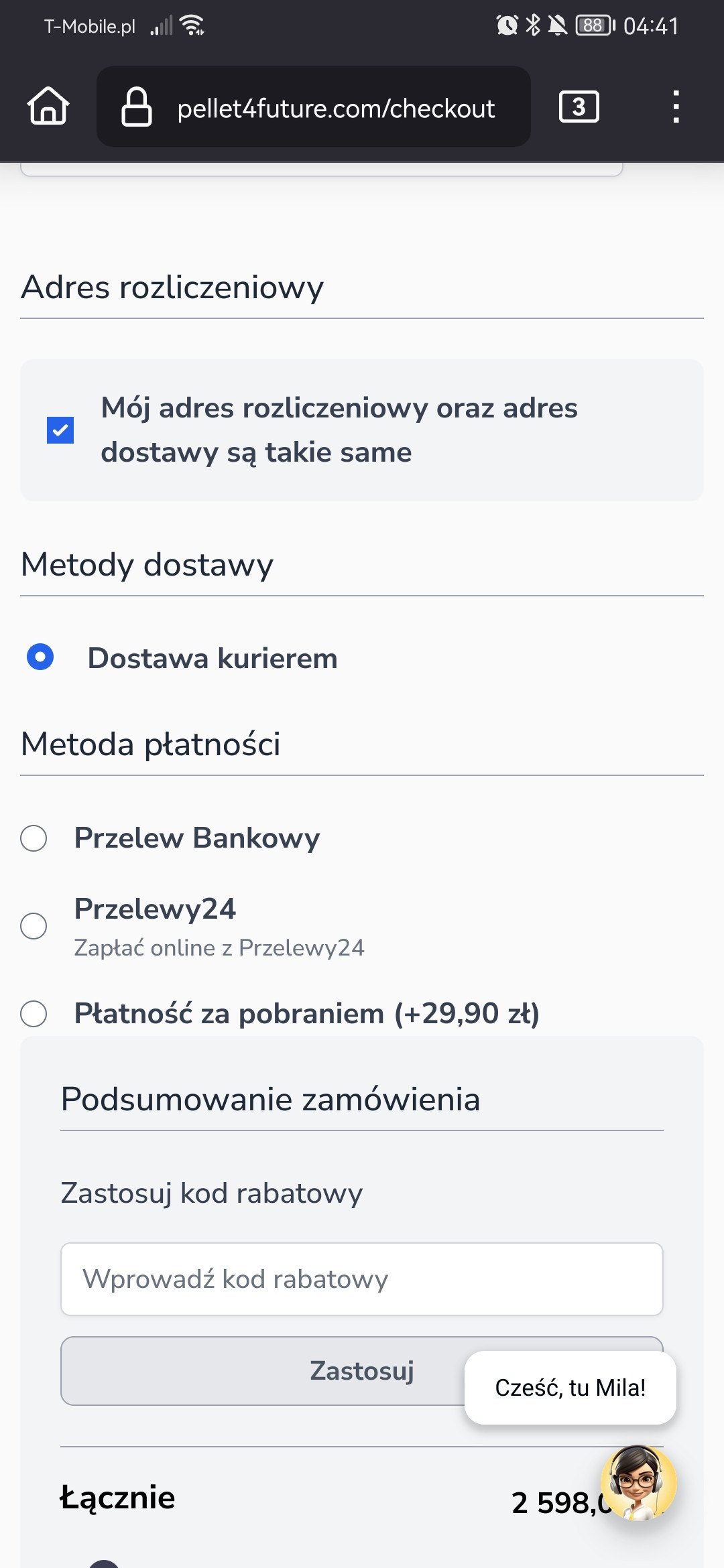Choose Przelew Bankowy as payment method
The height and width of the screenshot is (1568, 724).
click(34, 838)
